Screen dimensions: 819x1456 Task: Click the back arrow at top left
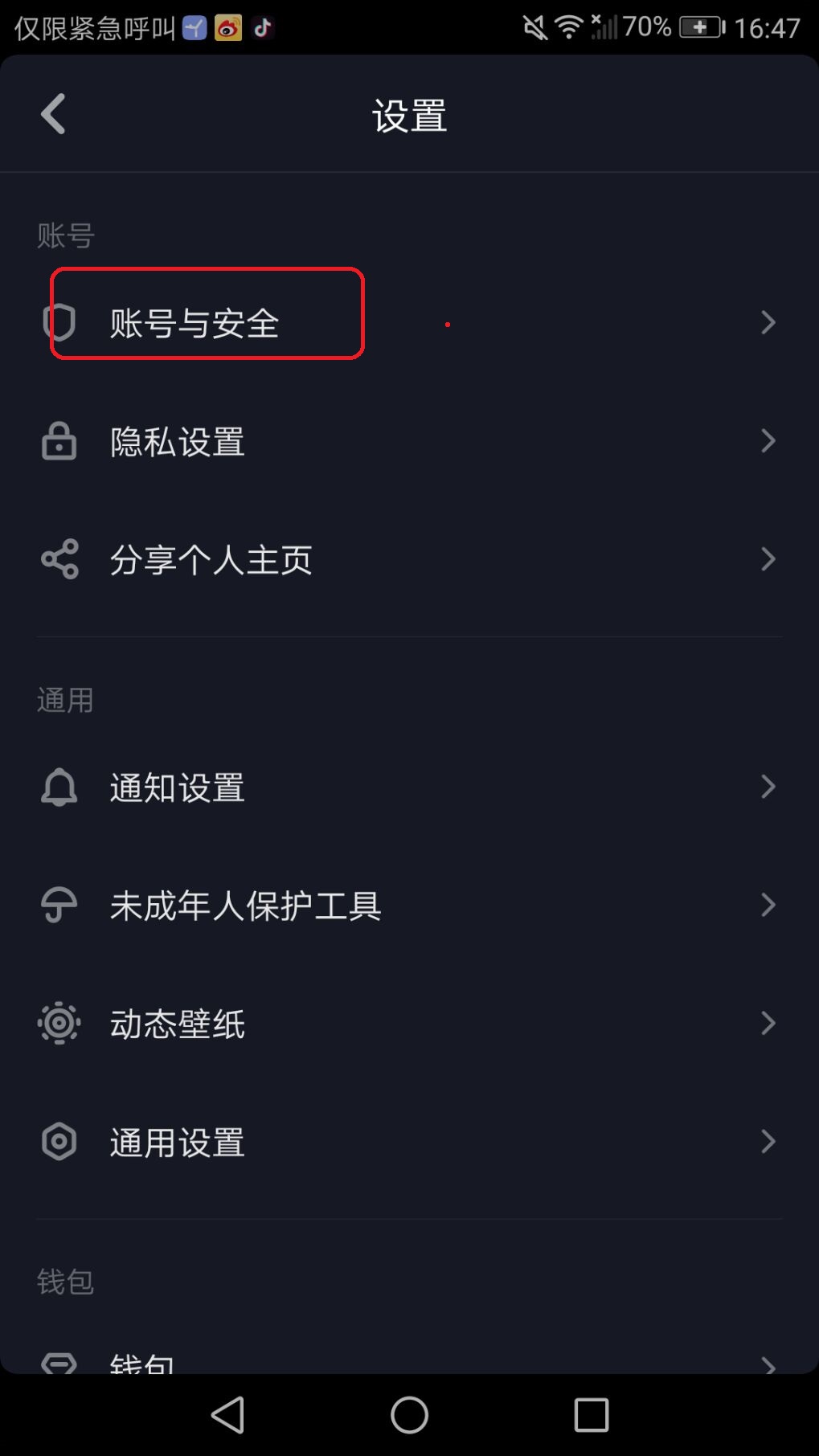coord(53,112)
